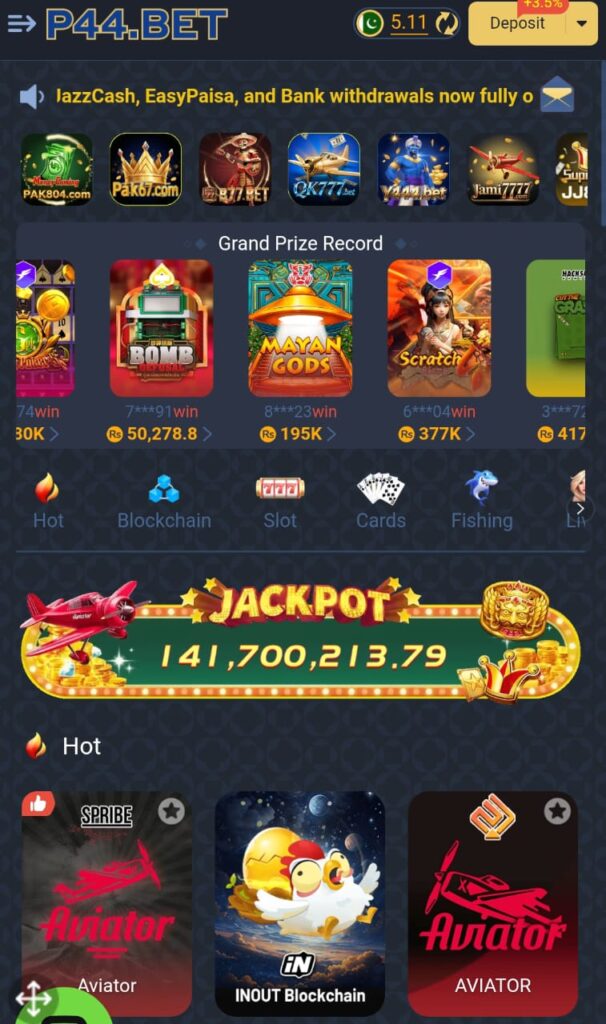
Task: Open the Scratch game card
Action: pos(439,328)
